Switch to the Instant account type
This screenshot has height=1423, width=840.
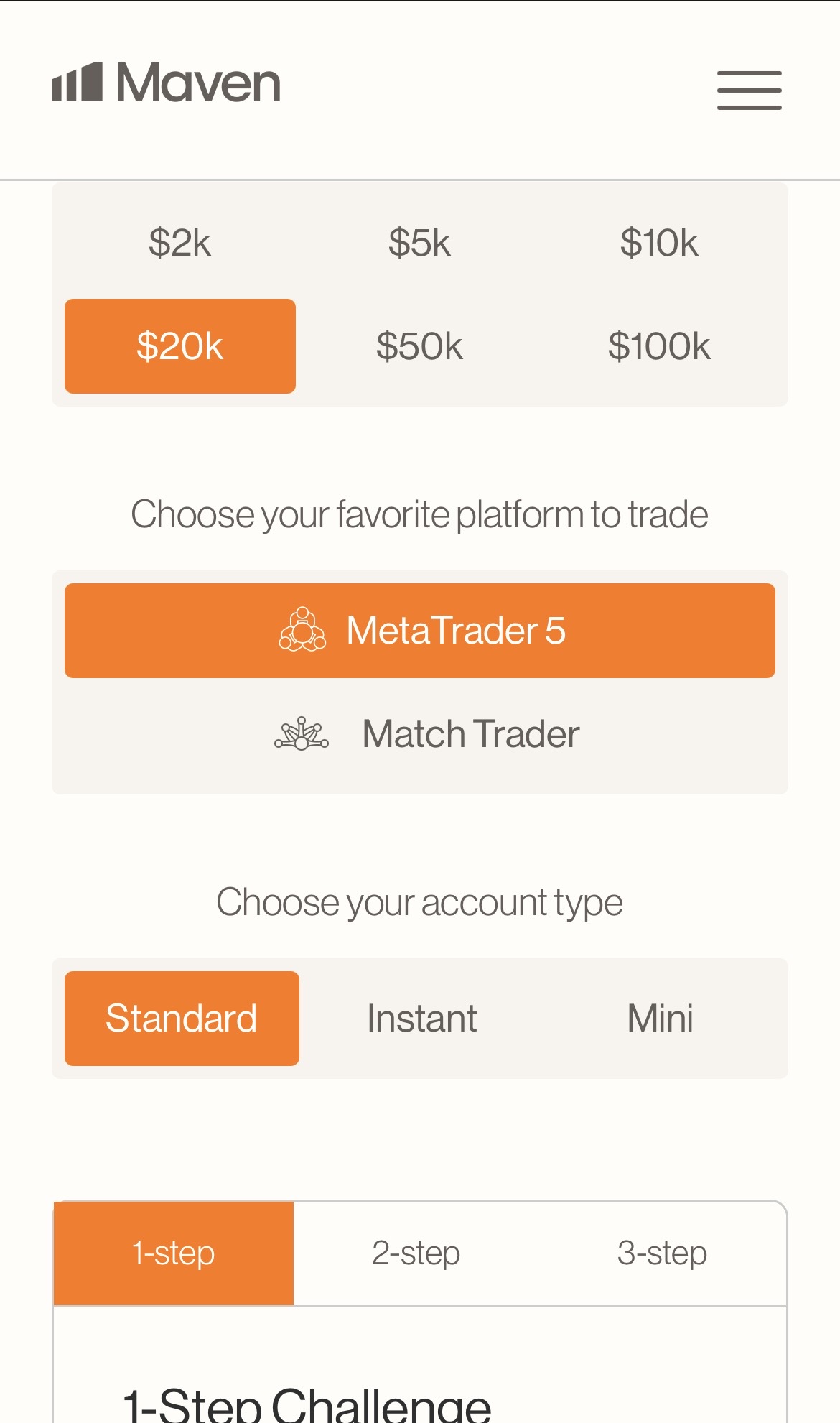click(421, 1019)
